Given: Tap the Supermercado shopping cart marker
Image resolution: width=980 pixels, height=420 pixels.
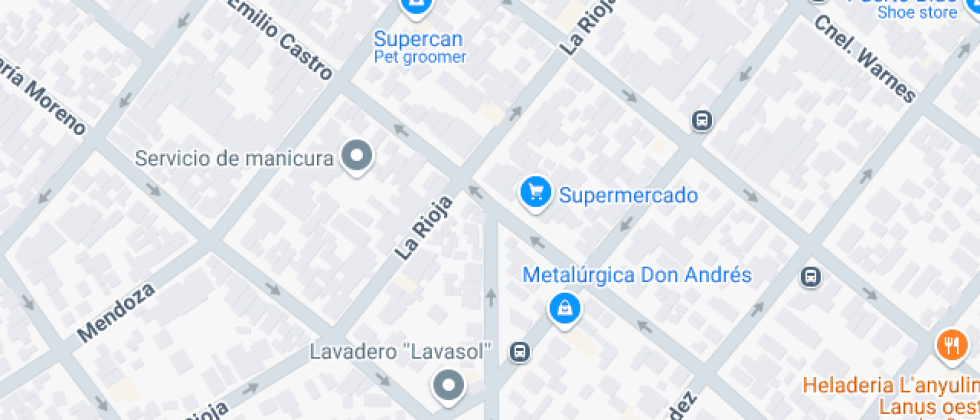Looking at the screenshot, I should (x=536, y=194).
